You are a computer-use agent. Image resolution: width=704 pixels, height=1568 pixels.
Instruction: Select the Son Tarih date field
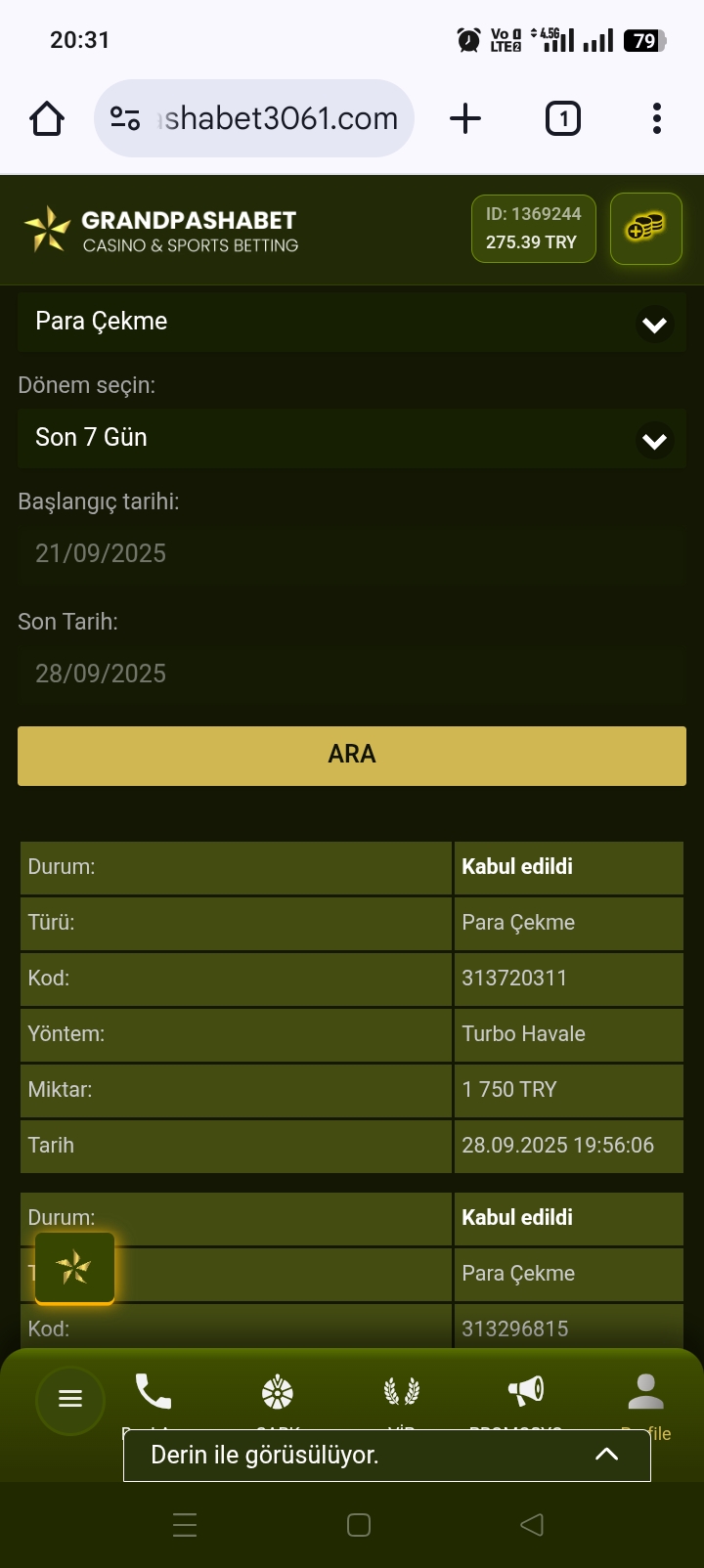(x=352, y=674)
